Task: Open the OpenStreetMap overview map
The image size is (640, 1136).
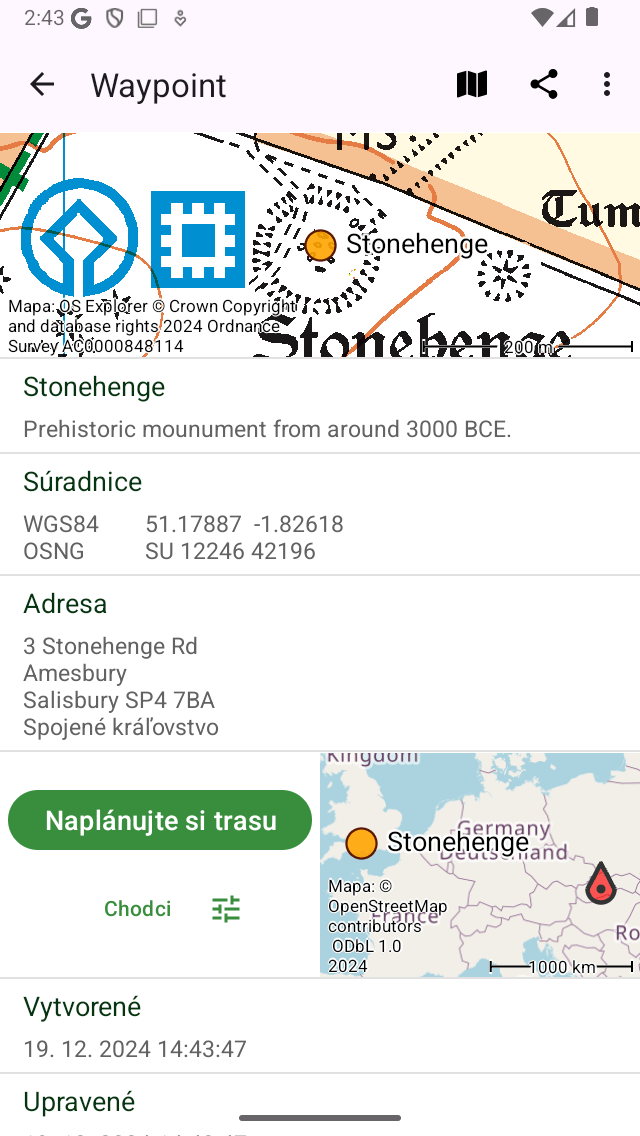Action: [480, 865]
